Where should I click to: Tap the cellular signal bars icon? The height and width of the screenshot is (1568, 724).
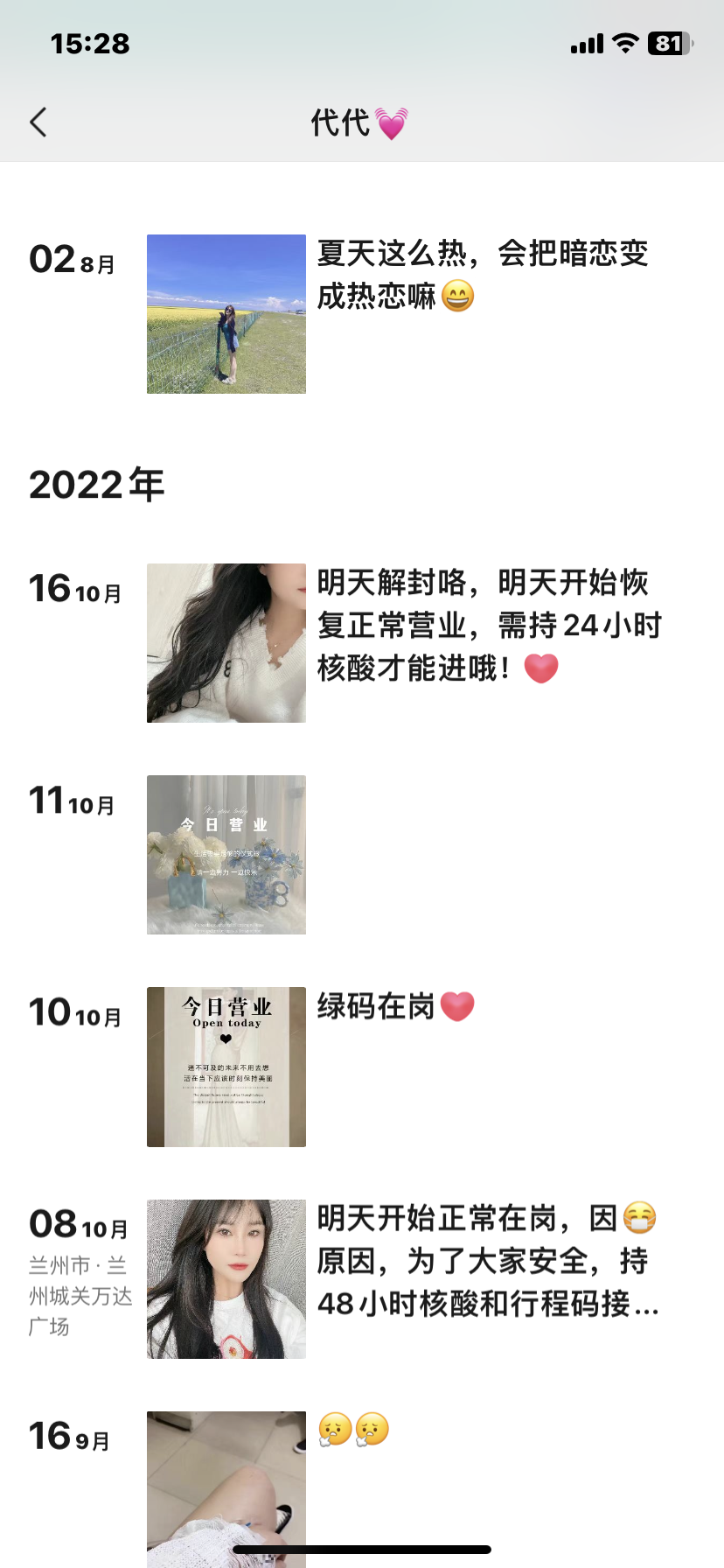coord(588,42)
